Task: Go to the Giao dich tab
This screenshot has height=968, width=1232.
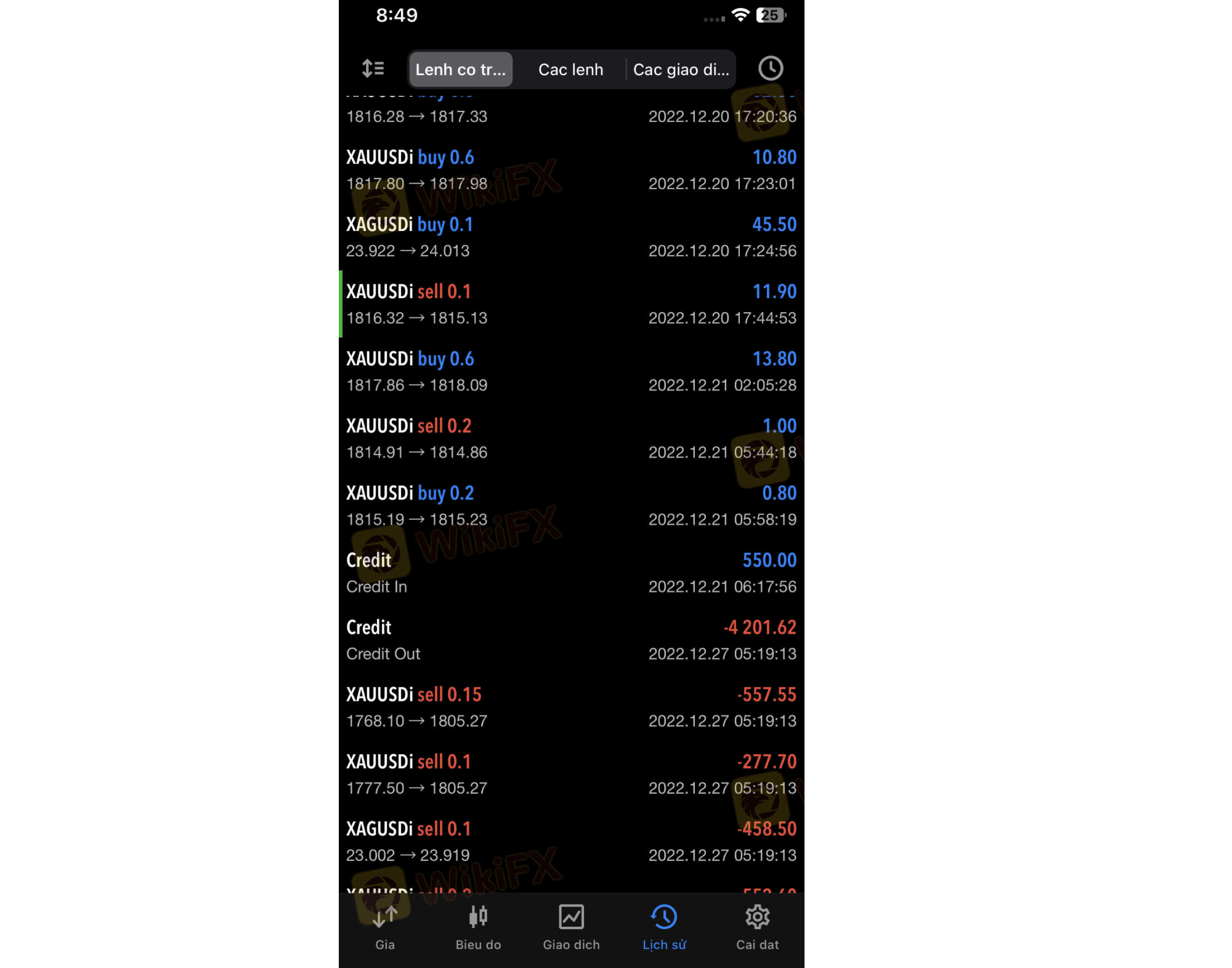Action: coord(571,927)
